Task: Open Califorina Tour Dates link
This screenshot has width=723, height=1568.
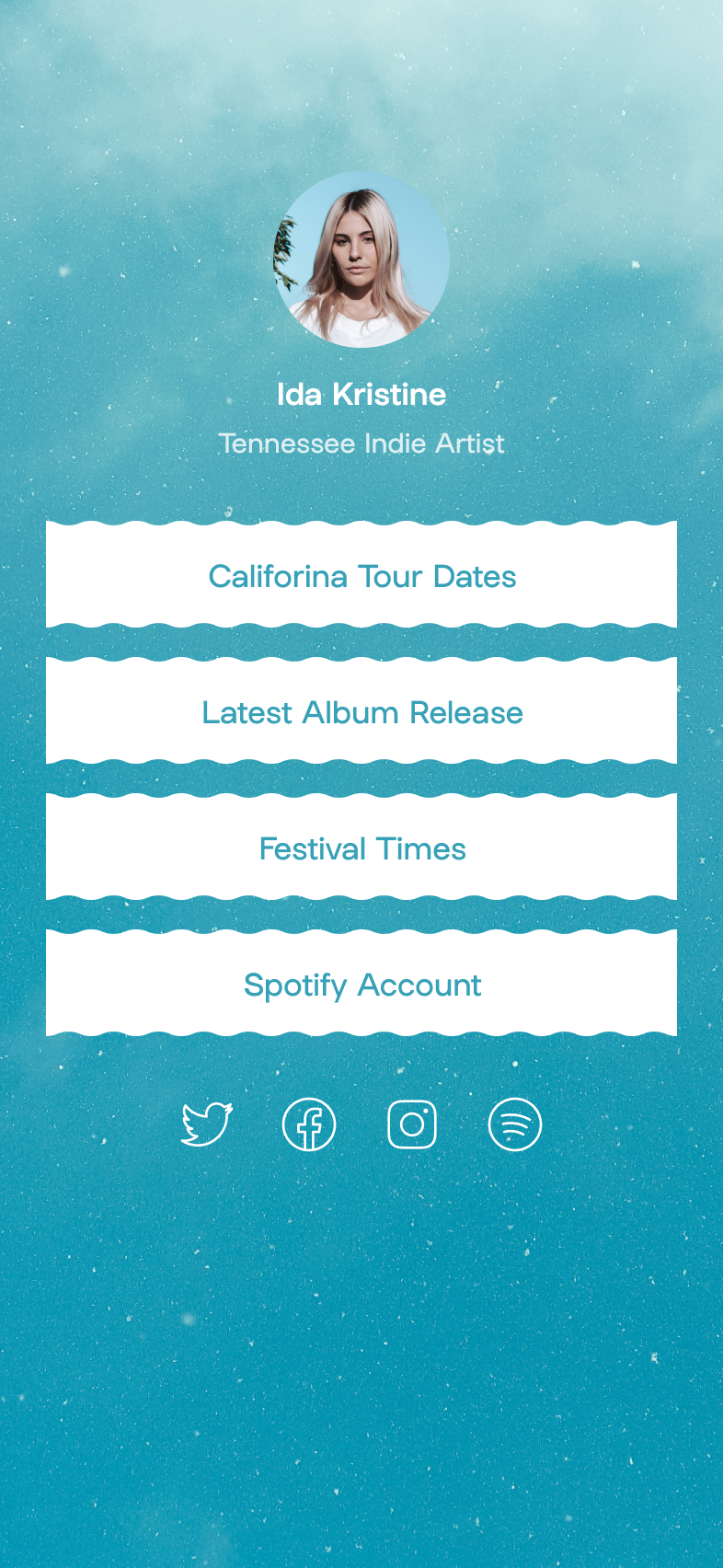Action: 361,576
